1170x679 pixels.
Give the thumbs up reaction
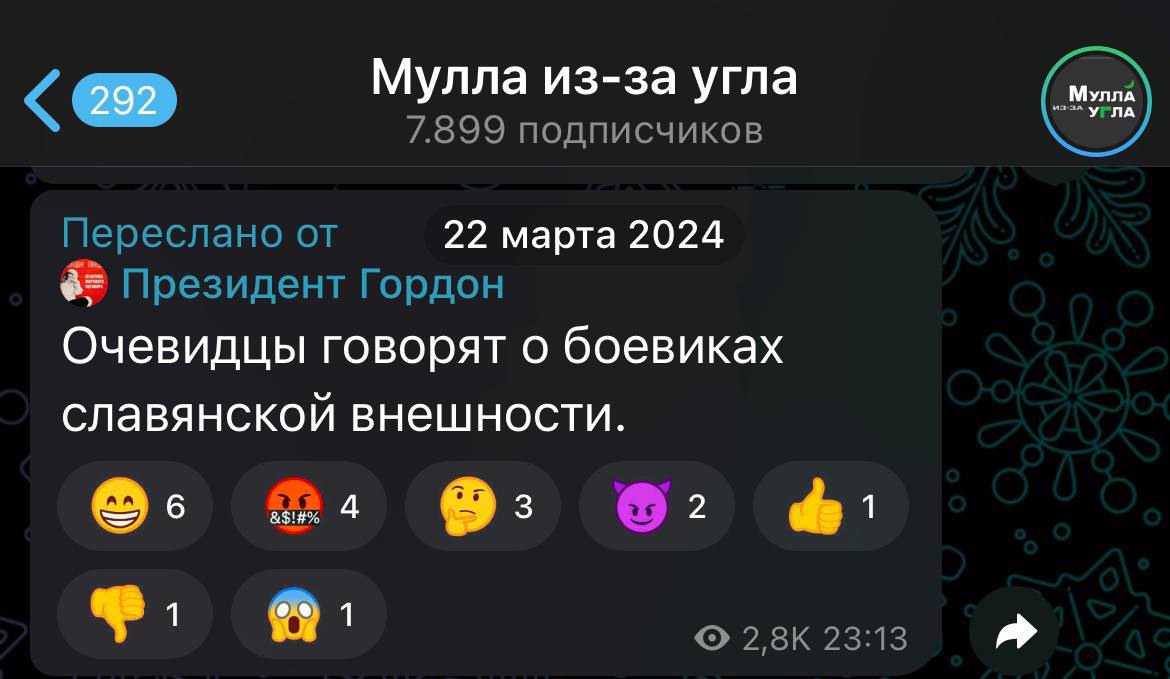(830, 507)
